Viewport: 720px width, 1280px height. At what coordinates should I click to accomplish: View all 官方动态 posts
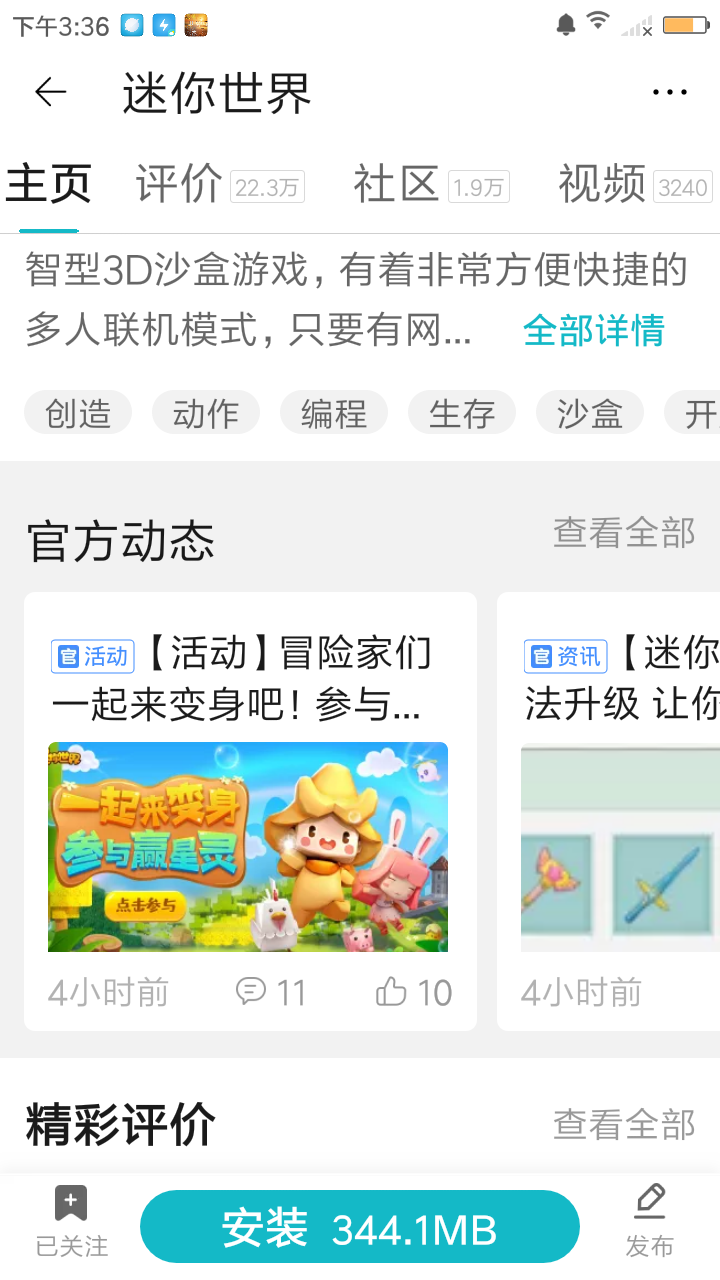point(624,533)
